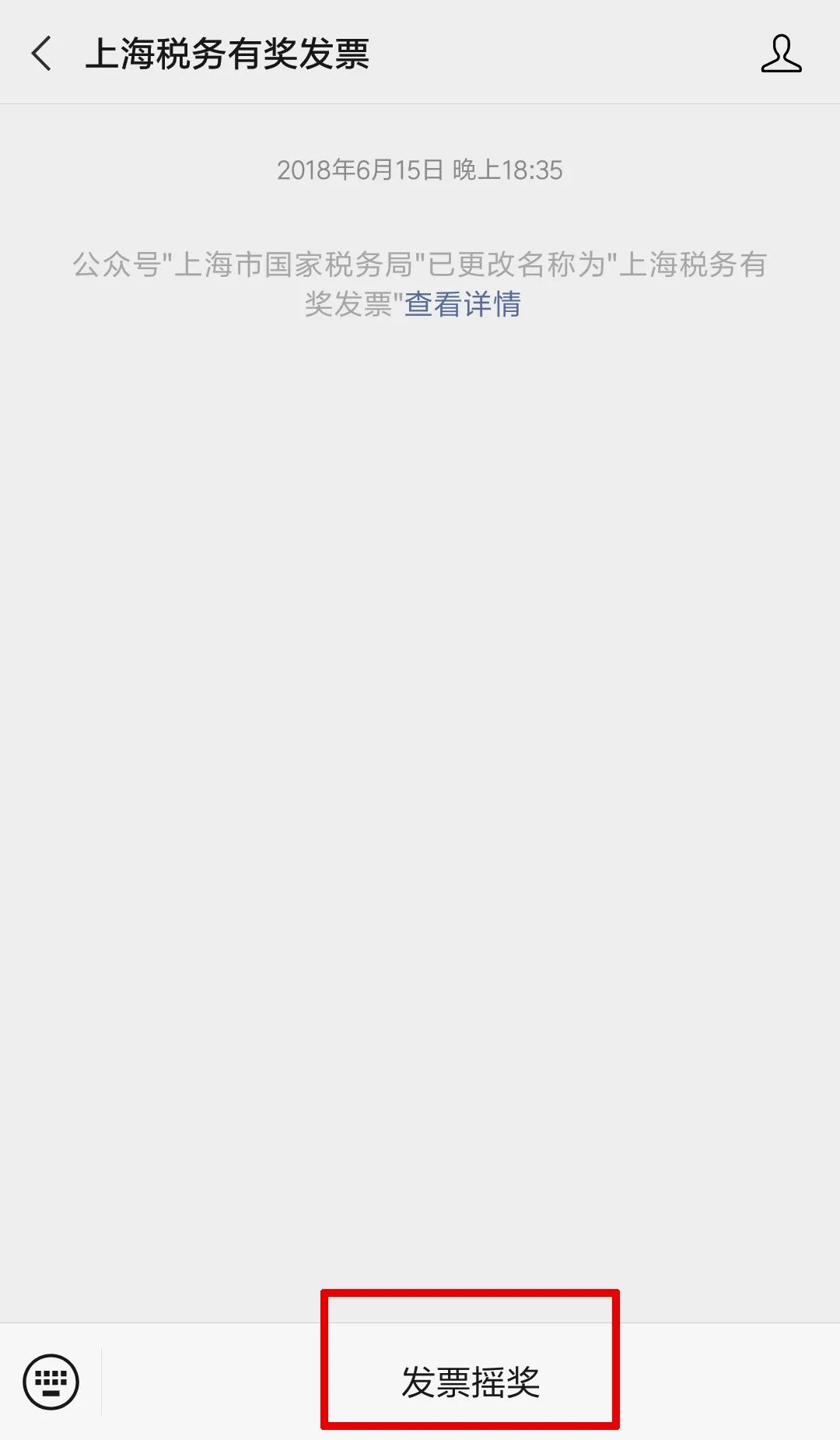Screen dimensions: 840x1440
Task: Open the account profile icon
Action: pyautogui.click(x=781, y=54)
